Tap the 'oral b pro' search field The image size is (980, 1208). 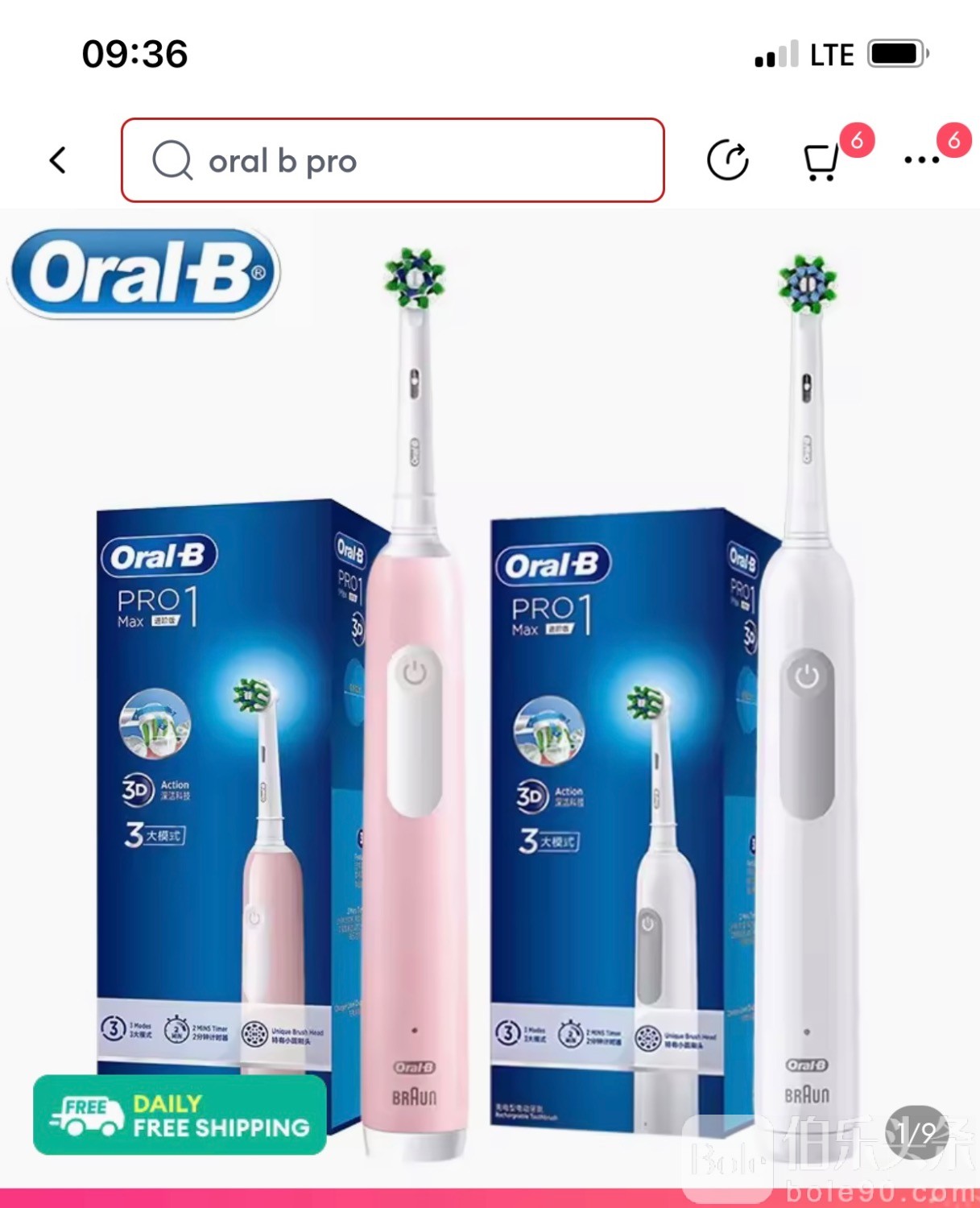(x=392, y=161)
